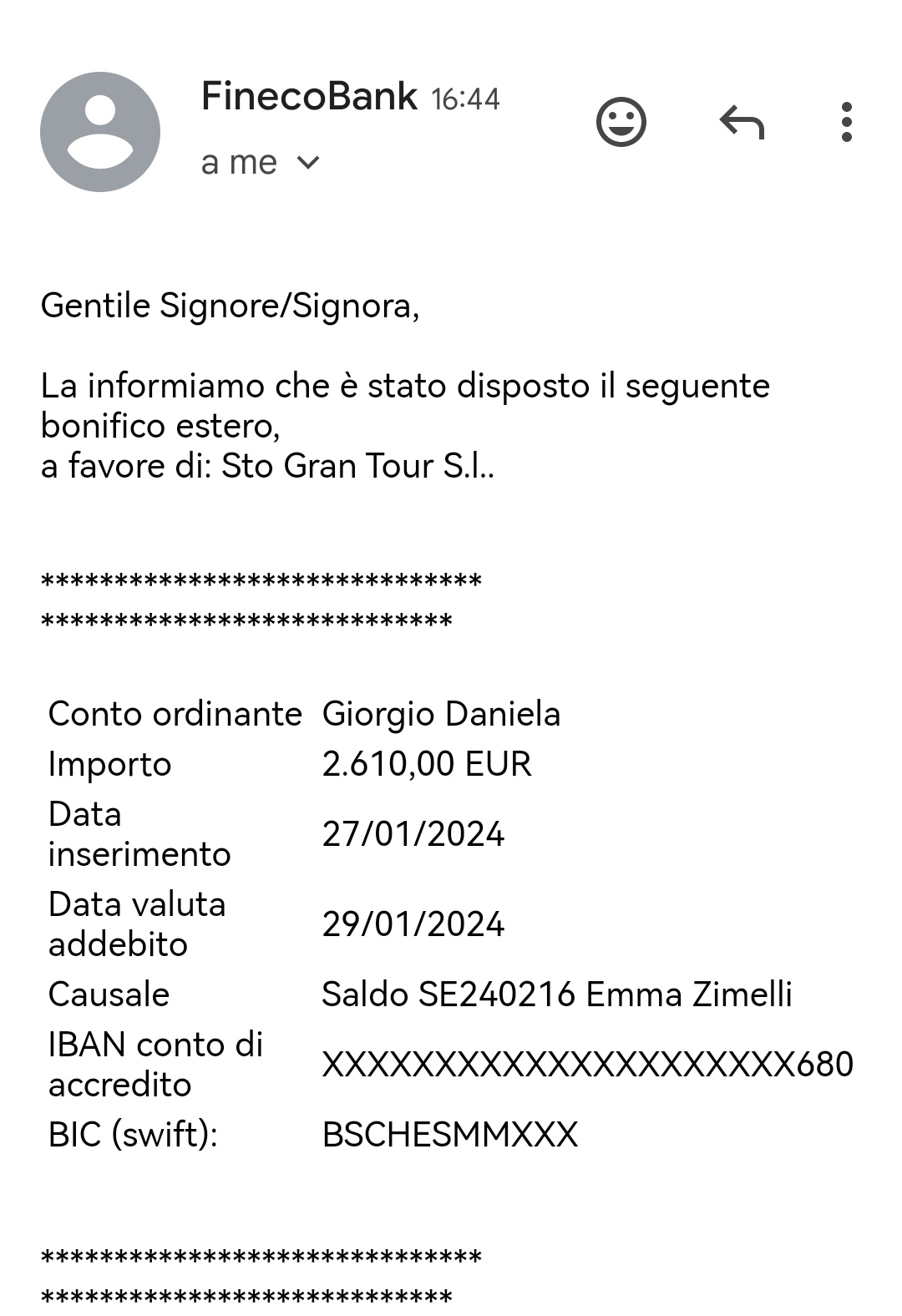This screenshot has width=902, height=1316.
Task: Open the FinecoBank sender avatar
Action: [100, 132]
